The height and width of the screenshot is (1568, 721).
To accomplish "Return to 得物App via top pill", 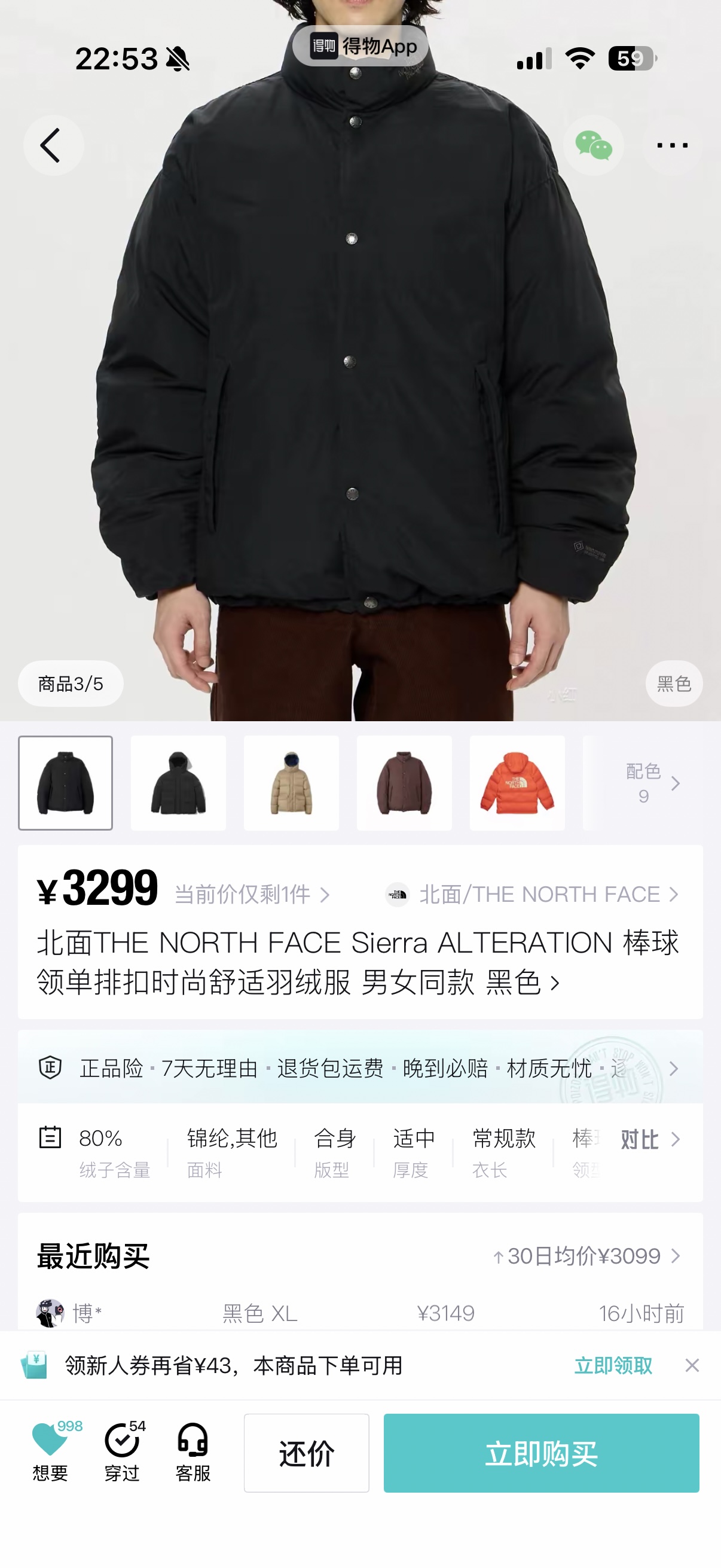I will click(360, 45).
